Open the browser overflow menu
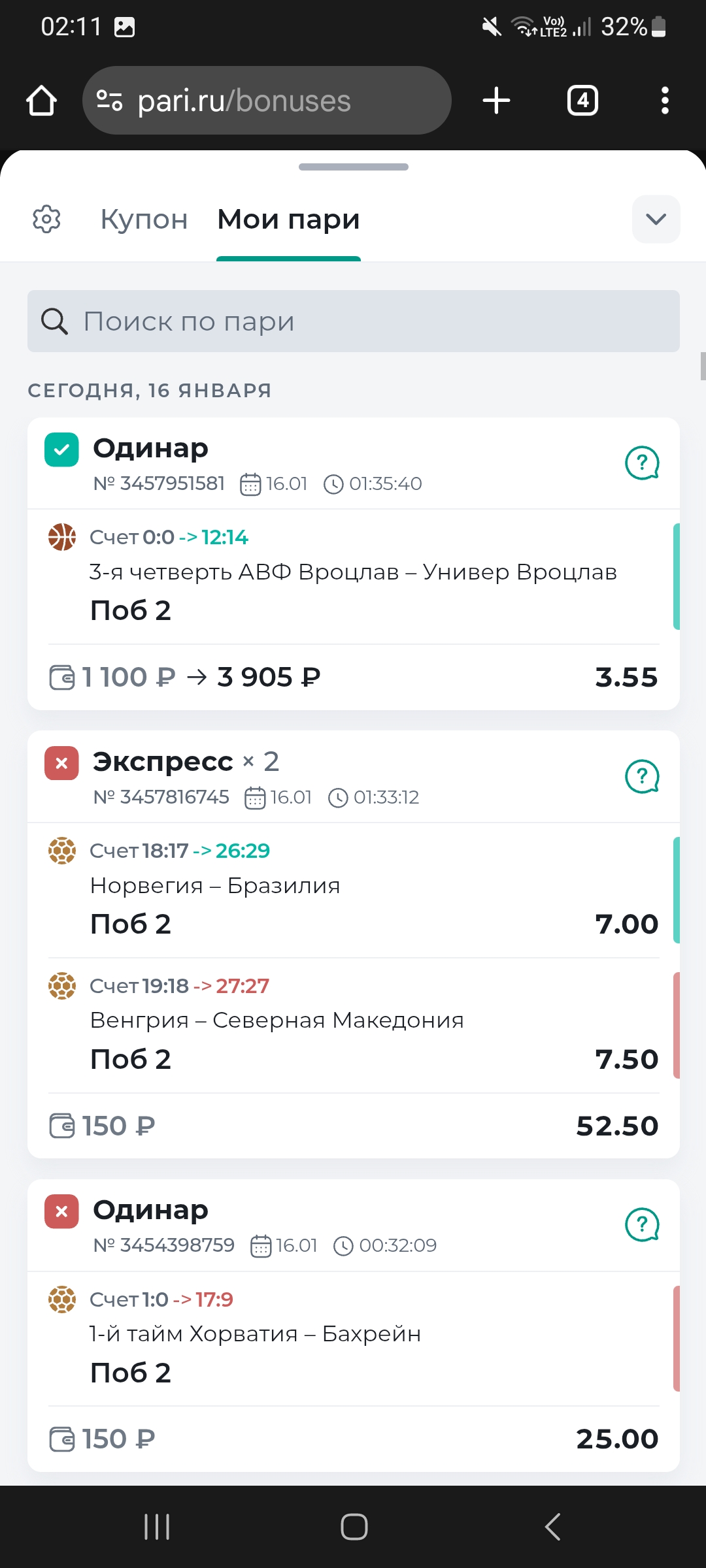 point(665,101)
